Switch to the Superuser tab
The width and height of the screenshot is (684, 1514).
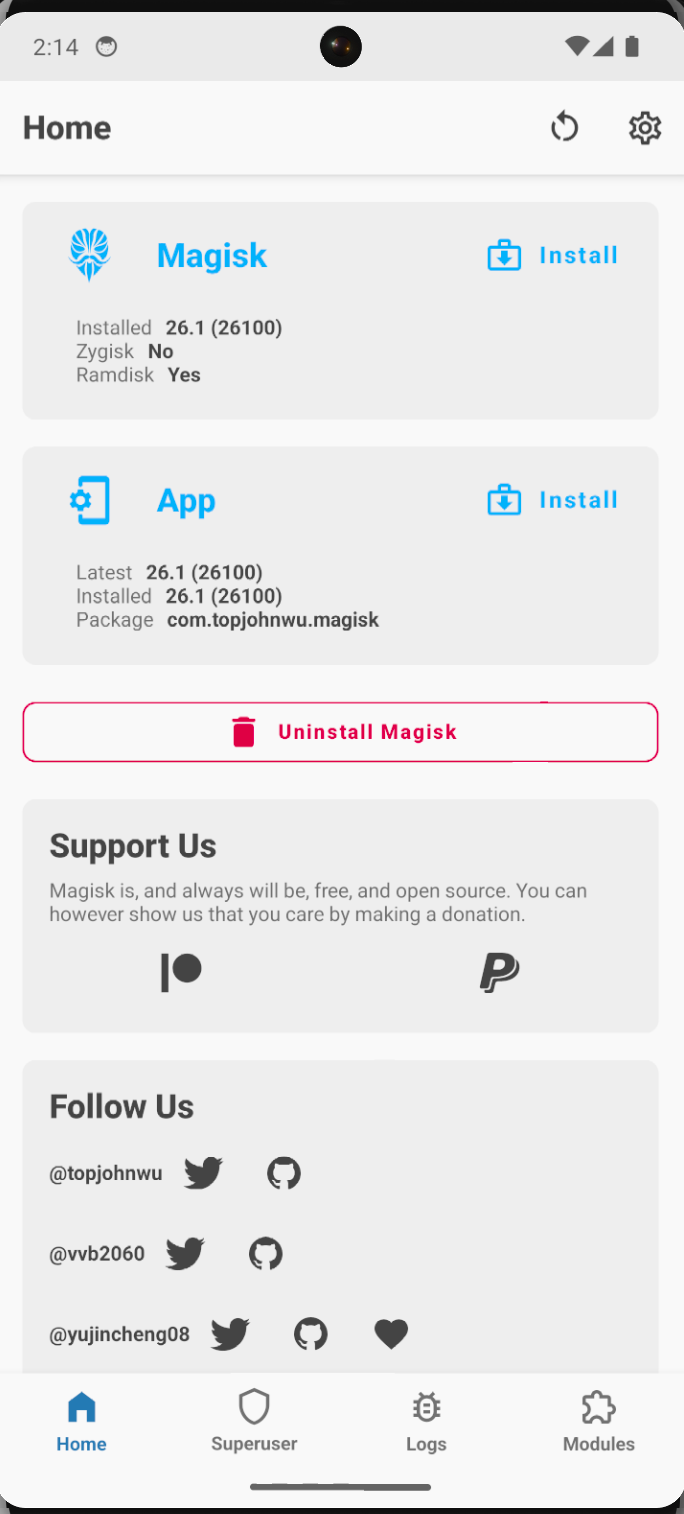pos(254,1421)
